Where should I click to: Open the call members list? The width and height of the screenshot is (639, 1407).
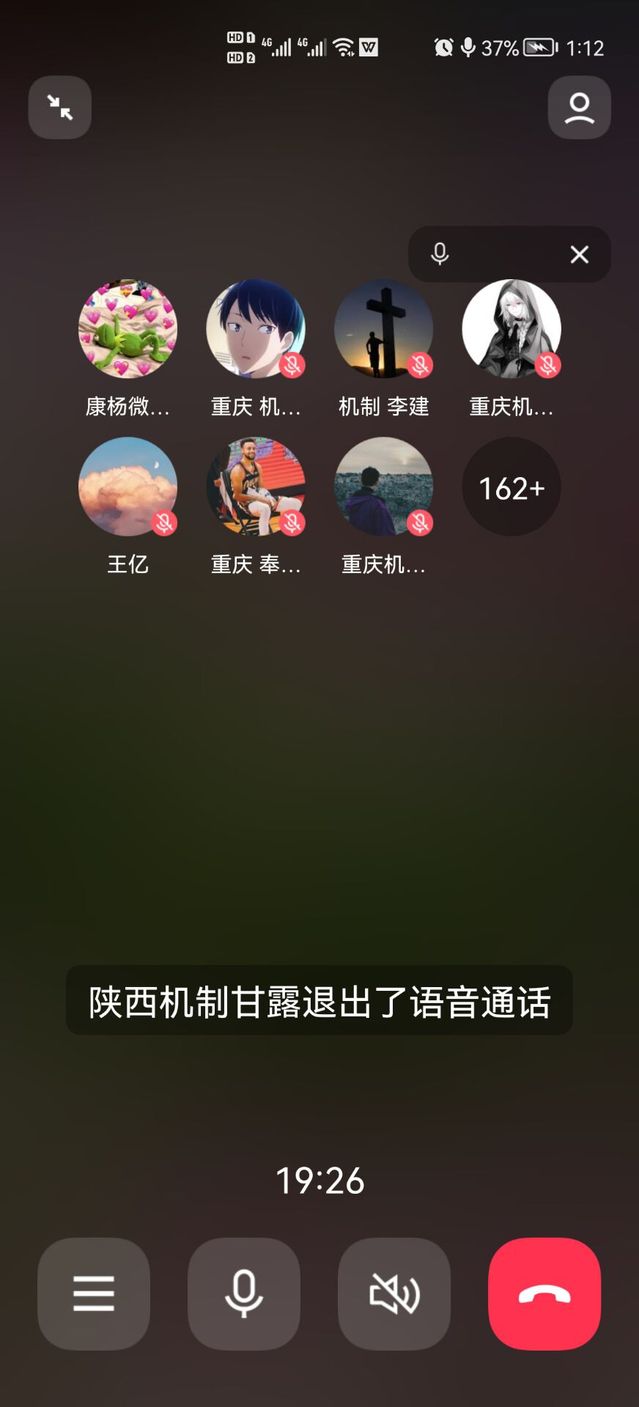point(579,108)
